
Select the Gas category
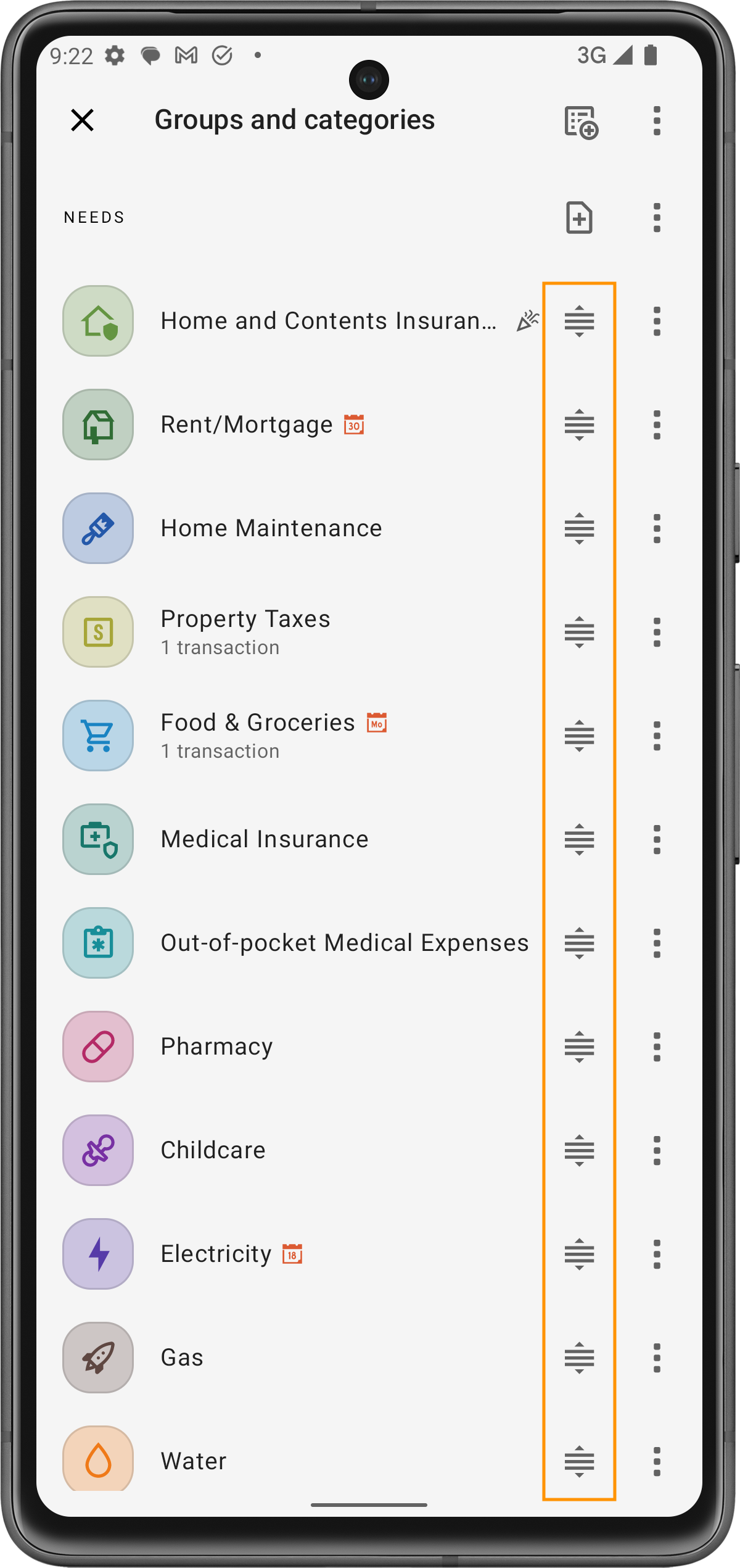(x=183, y=1358)
